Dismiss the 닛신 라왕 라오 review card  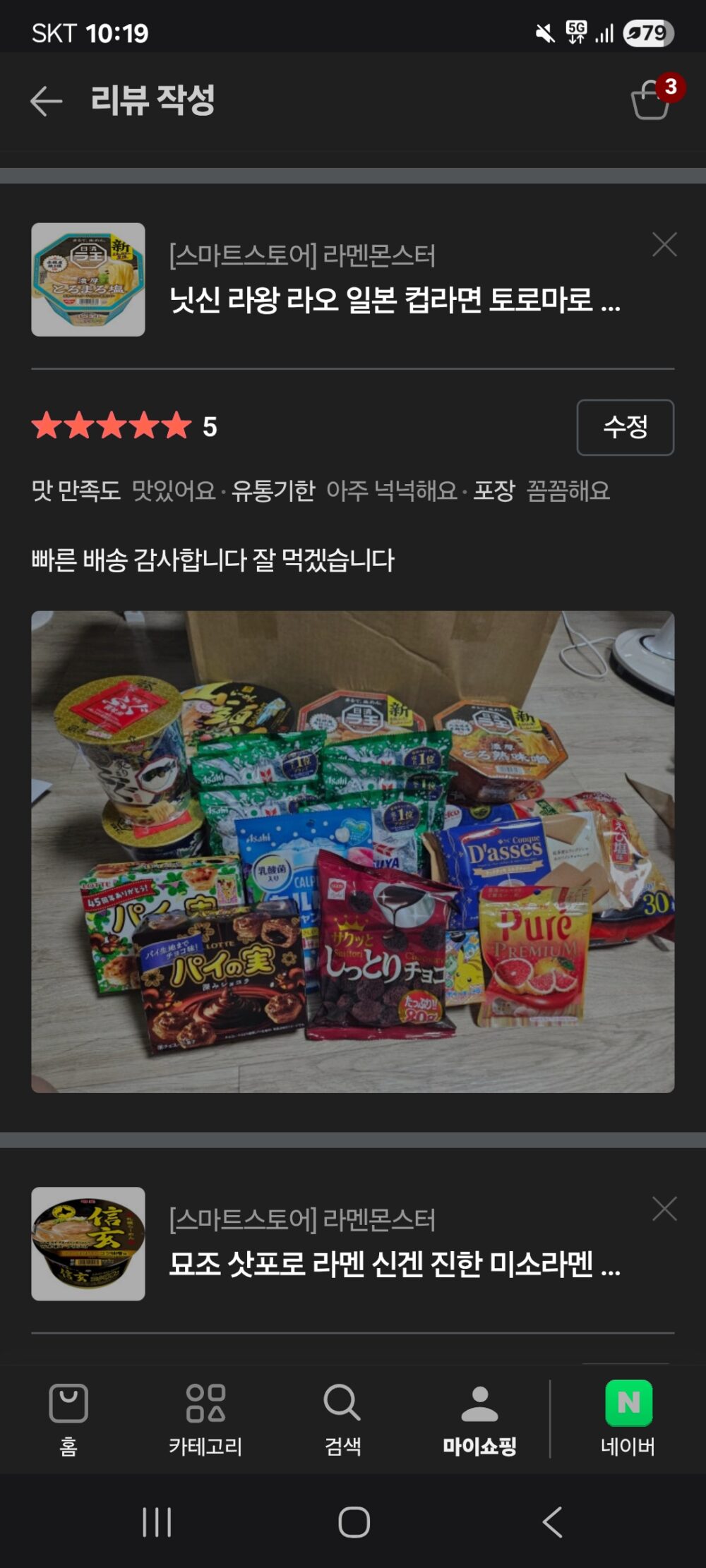664,245
